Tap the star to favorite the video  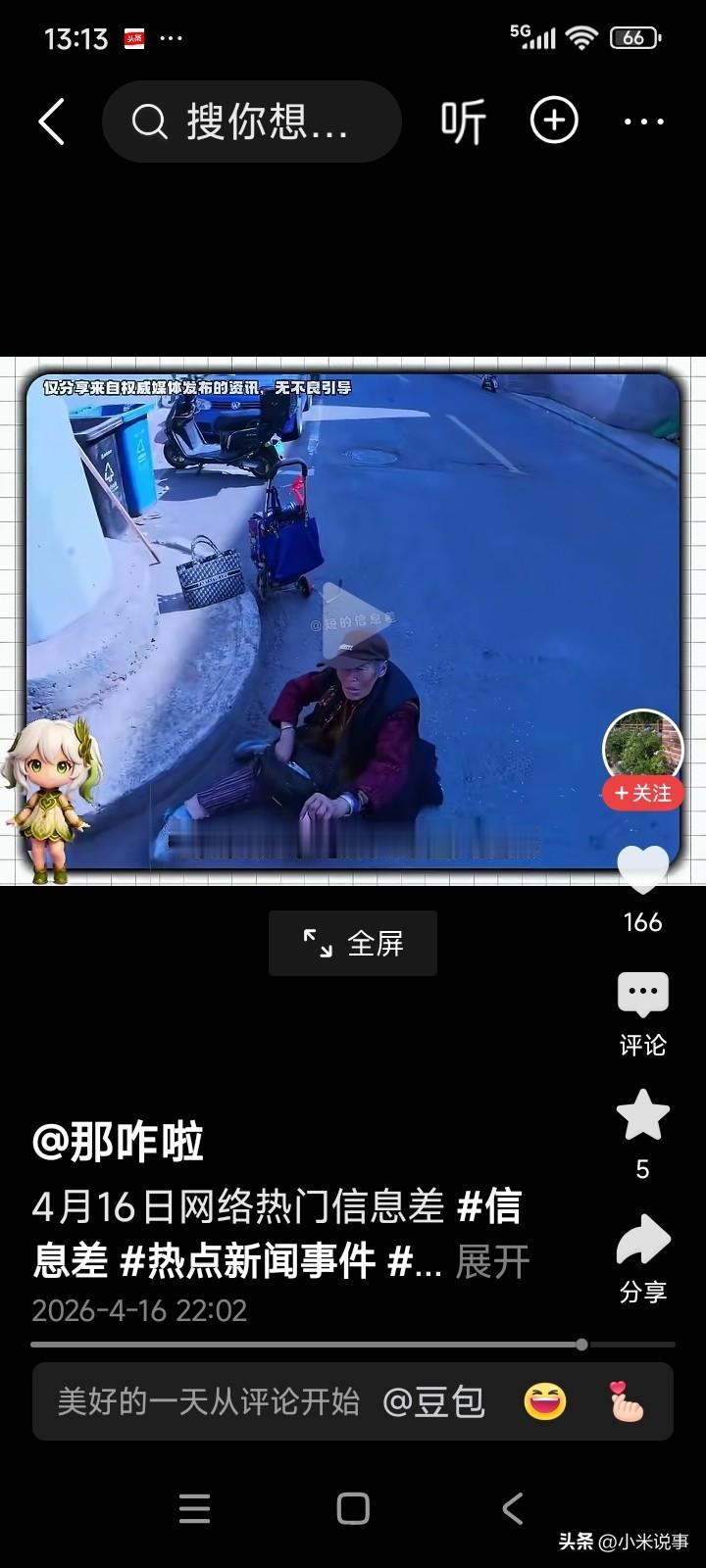642,1115
